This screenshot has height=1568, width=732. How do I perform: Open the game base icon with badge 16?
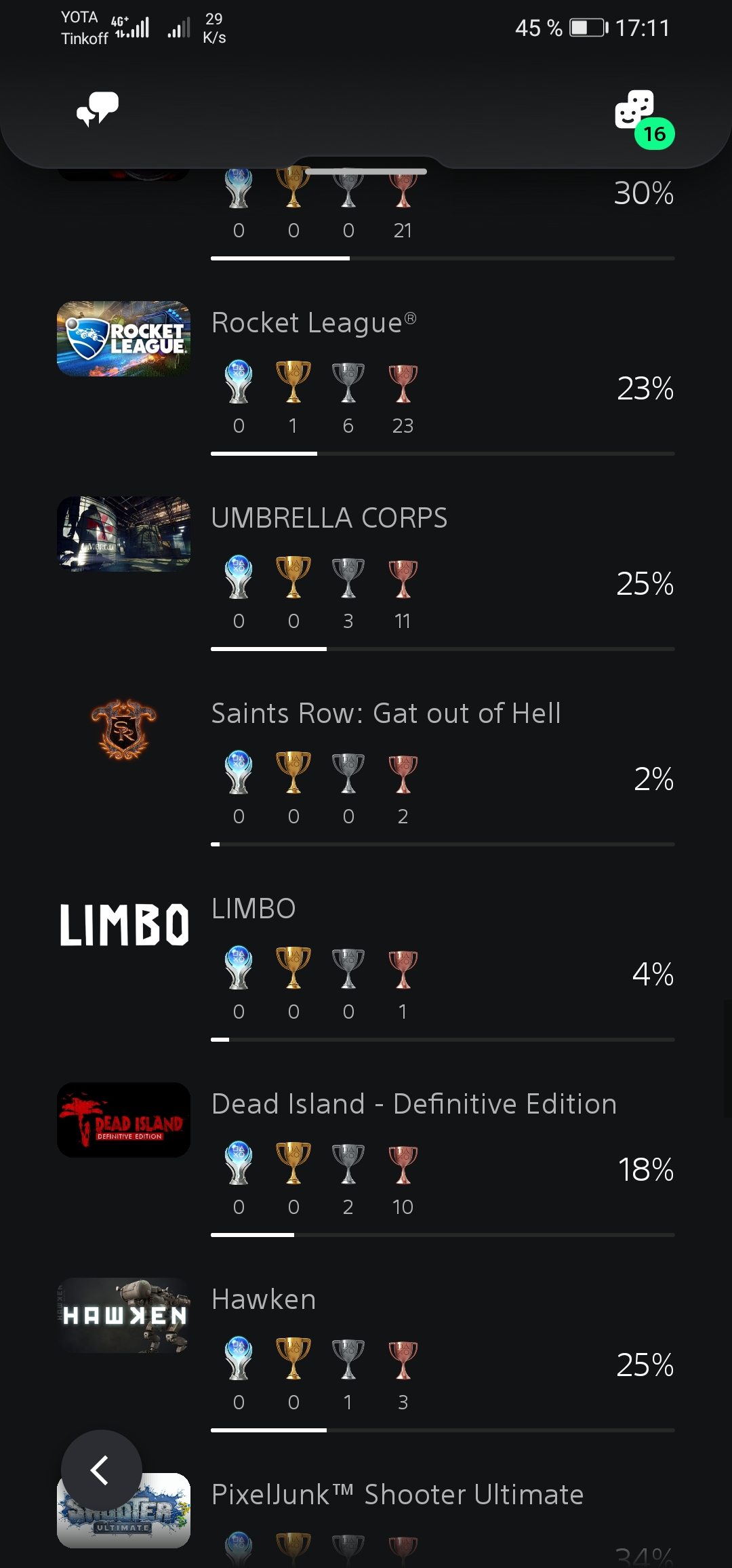643,117
